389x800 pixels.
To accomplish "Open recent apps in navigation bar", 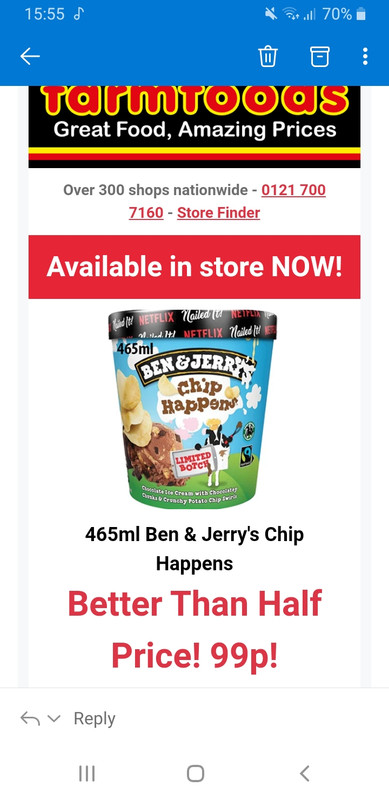I will coord(87,773).
